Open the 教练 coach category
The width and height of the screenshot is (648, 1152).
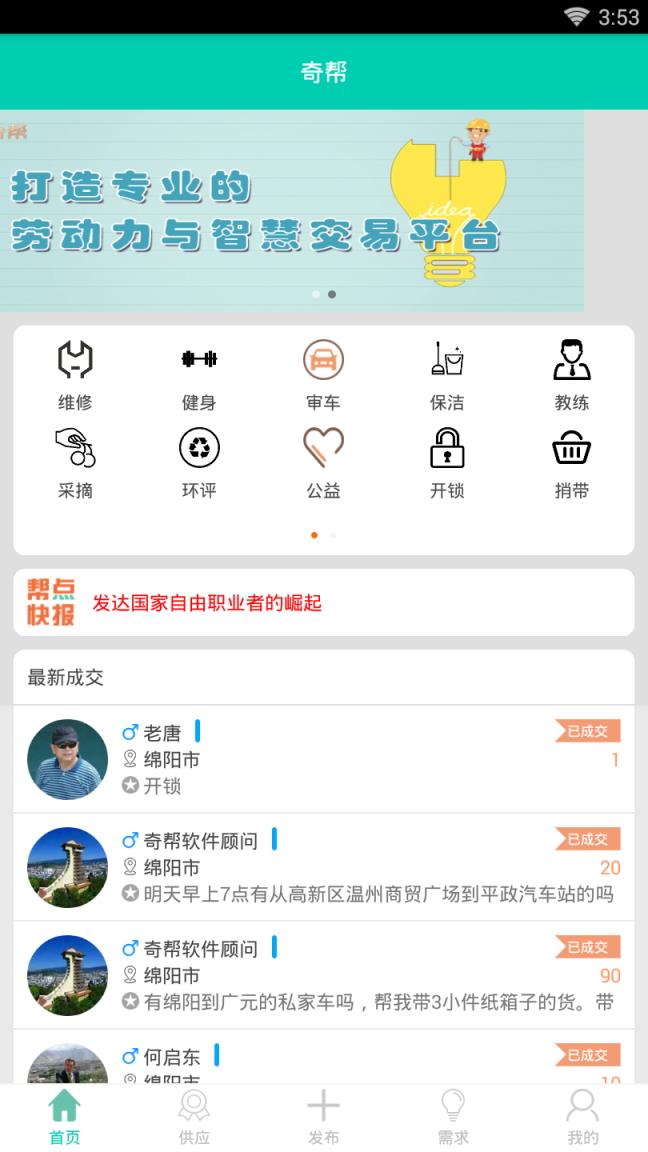(571, 375)
